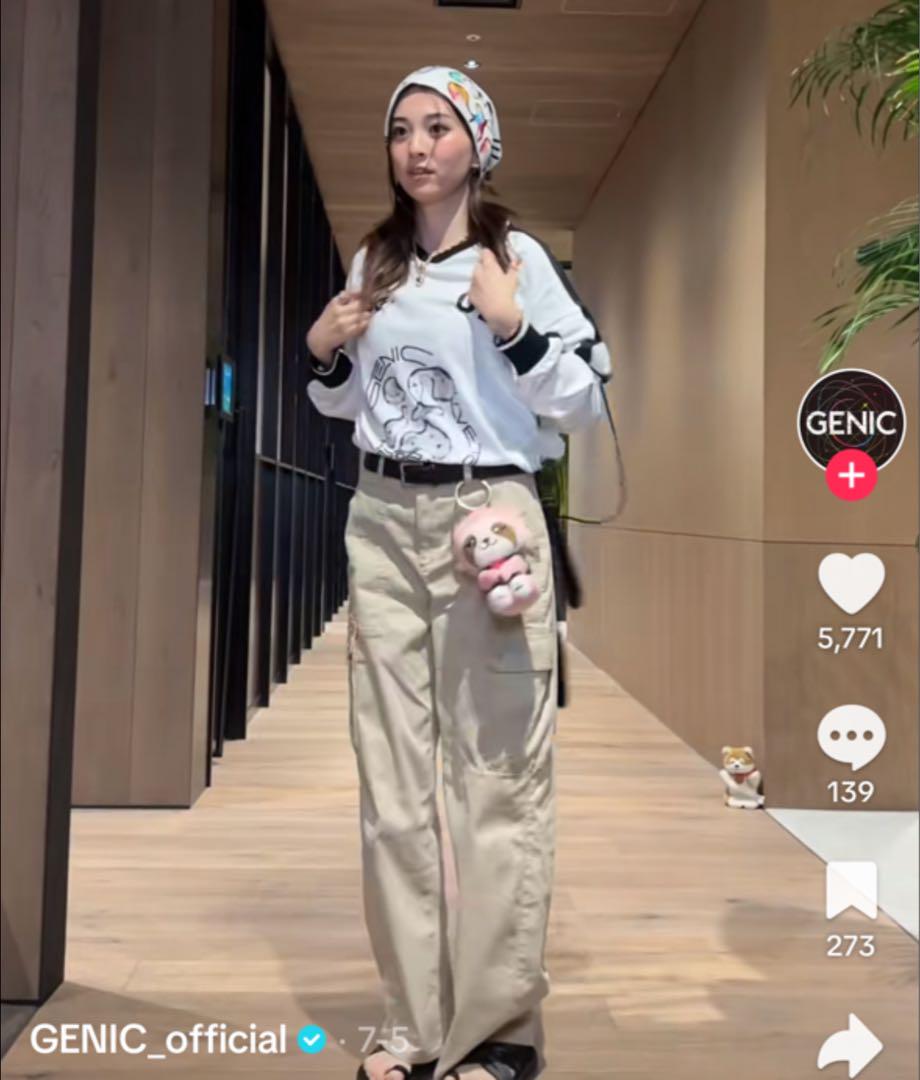Open the GENIC profile avatar

tap(851, 419)
